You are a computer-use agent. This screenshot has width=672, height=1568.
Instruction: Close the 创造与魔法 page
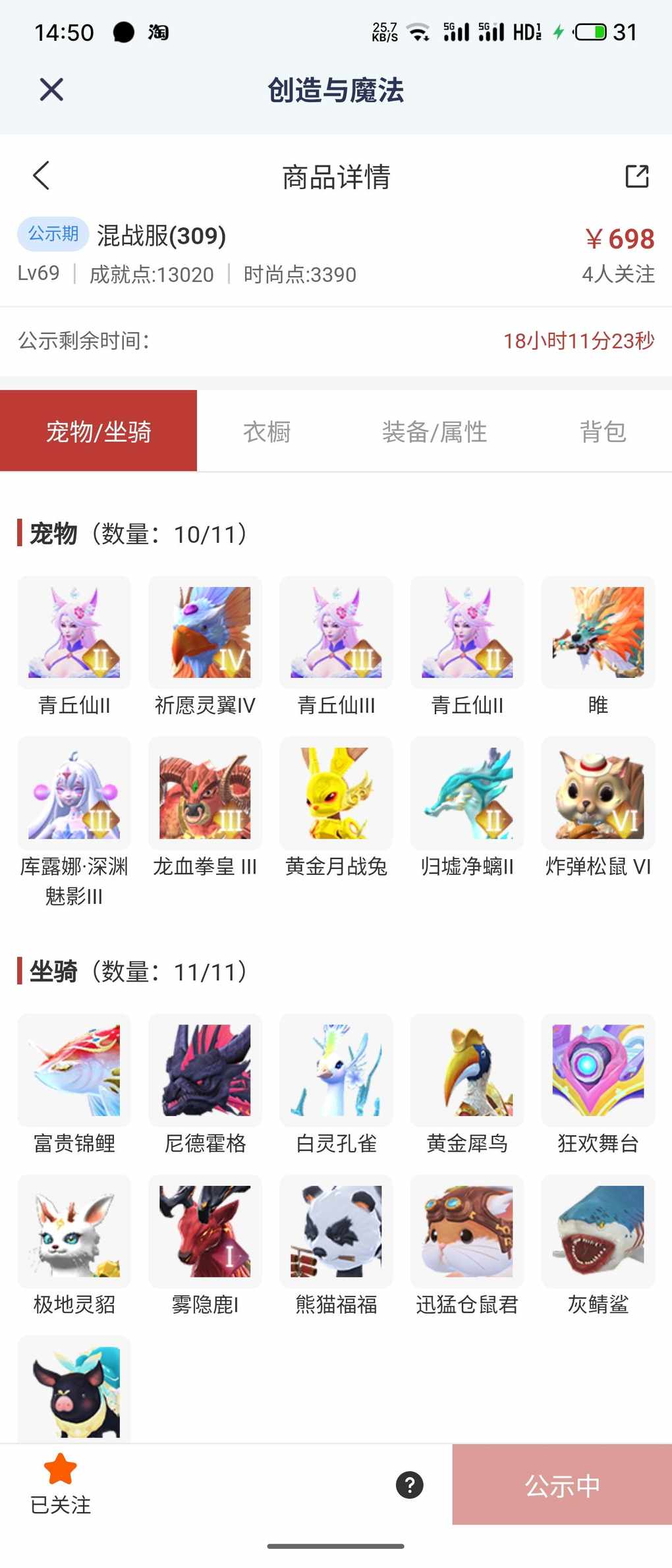[51, 90]
